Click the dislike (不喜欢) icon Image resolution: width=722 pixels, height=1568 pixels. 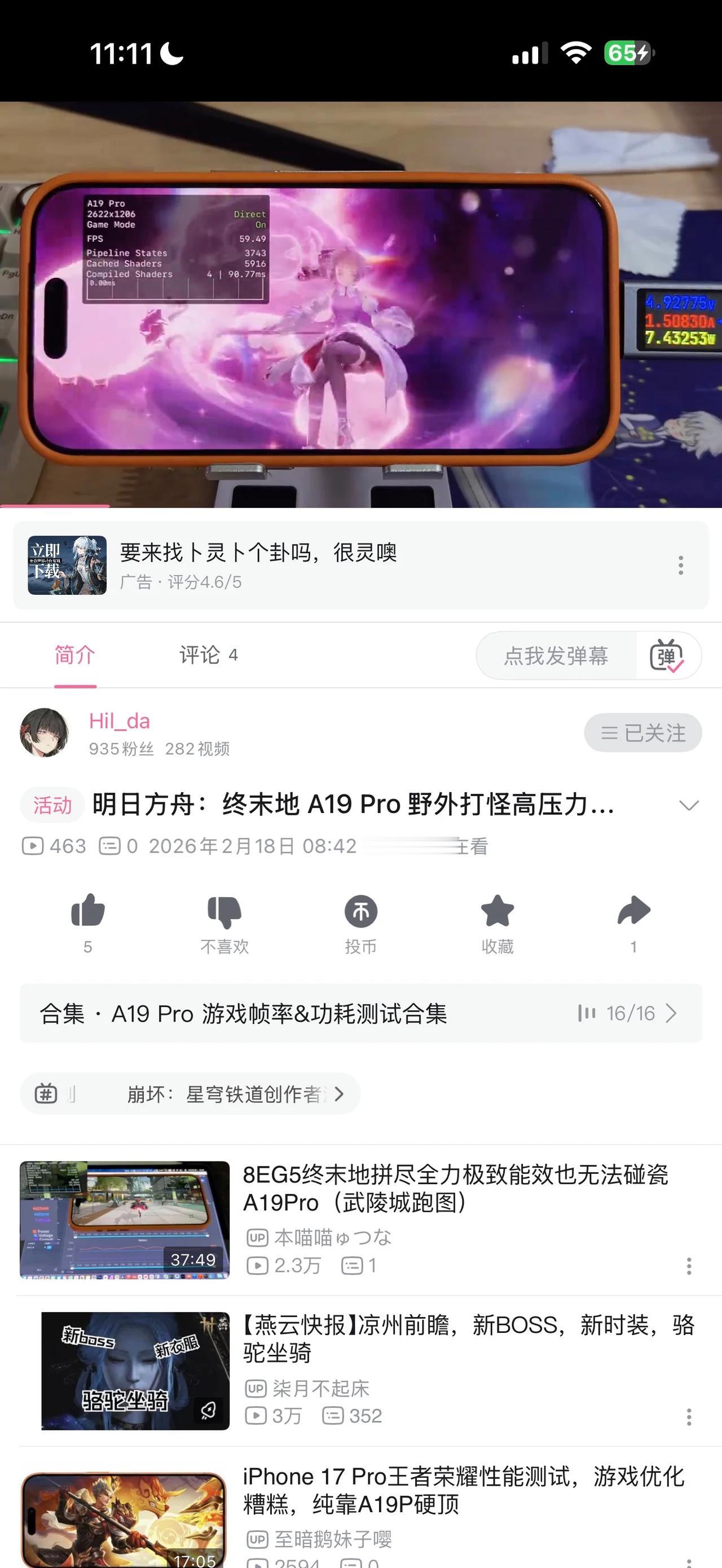224,913
